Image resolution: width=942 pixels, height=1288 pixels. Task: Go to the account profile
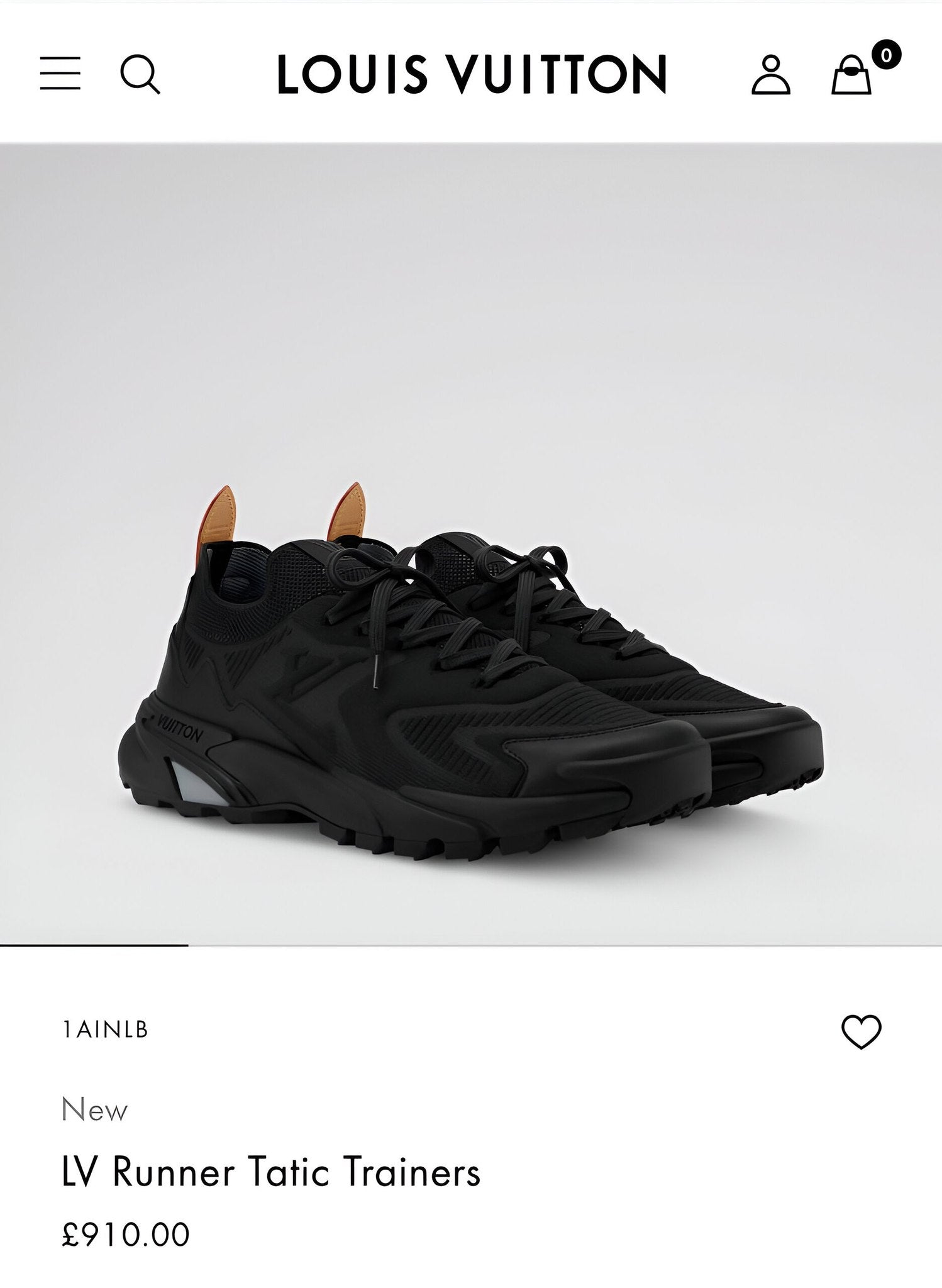tap(770, 75)
